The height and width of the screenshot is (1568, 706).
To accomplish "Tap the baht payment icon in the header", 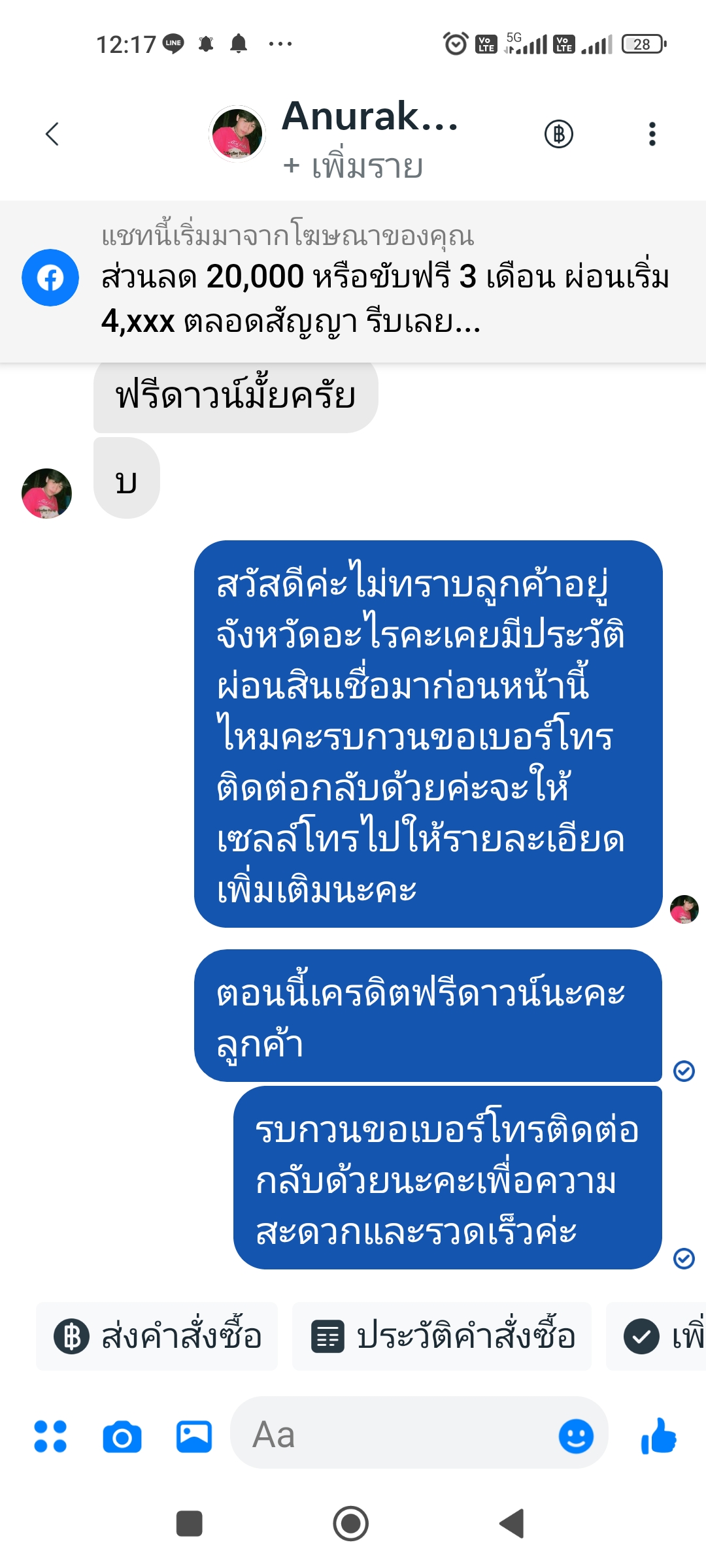I will pyautogui.click(x=559, y=134).
